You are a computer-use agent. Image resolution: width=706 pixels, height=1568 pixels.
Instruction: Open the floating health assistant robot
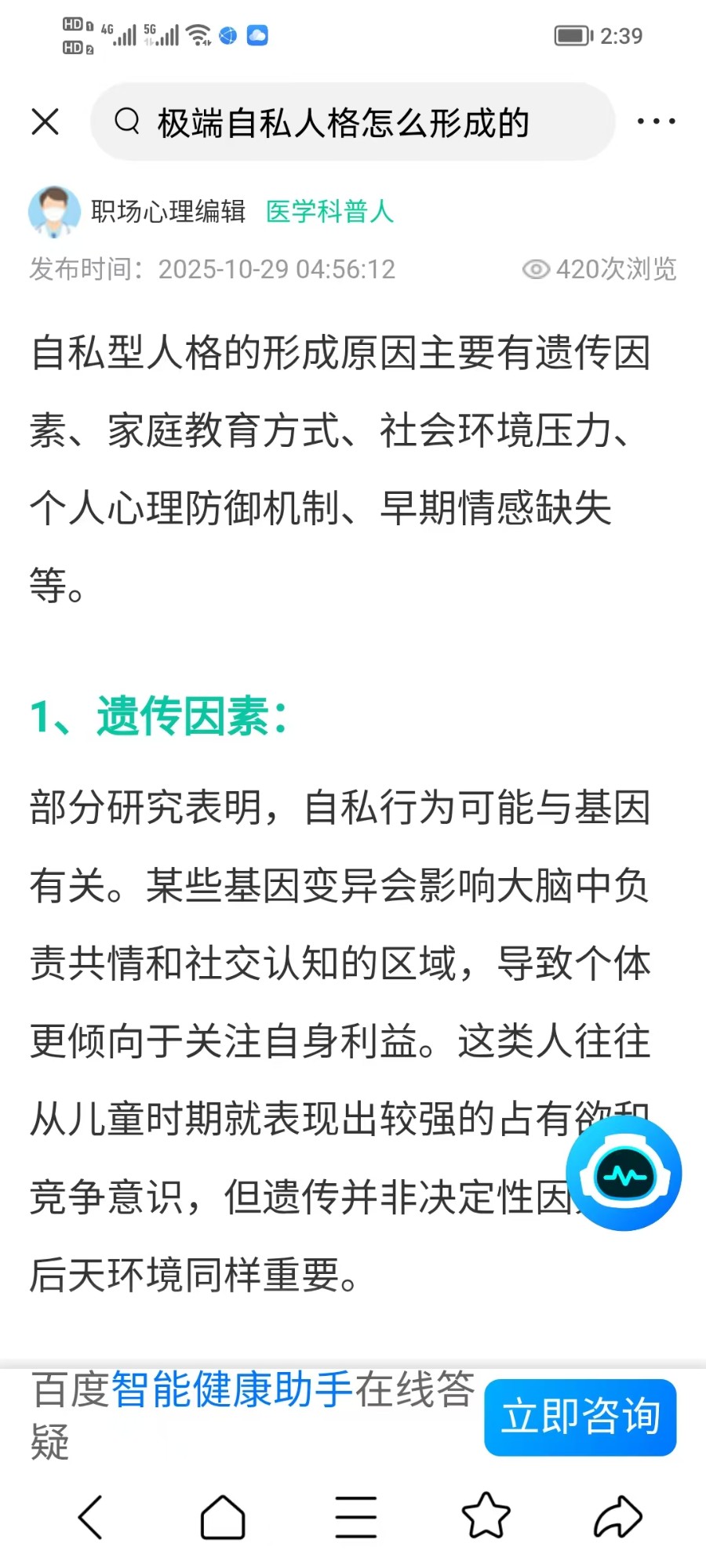point(624,1174)
